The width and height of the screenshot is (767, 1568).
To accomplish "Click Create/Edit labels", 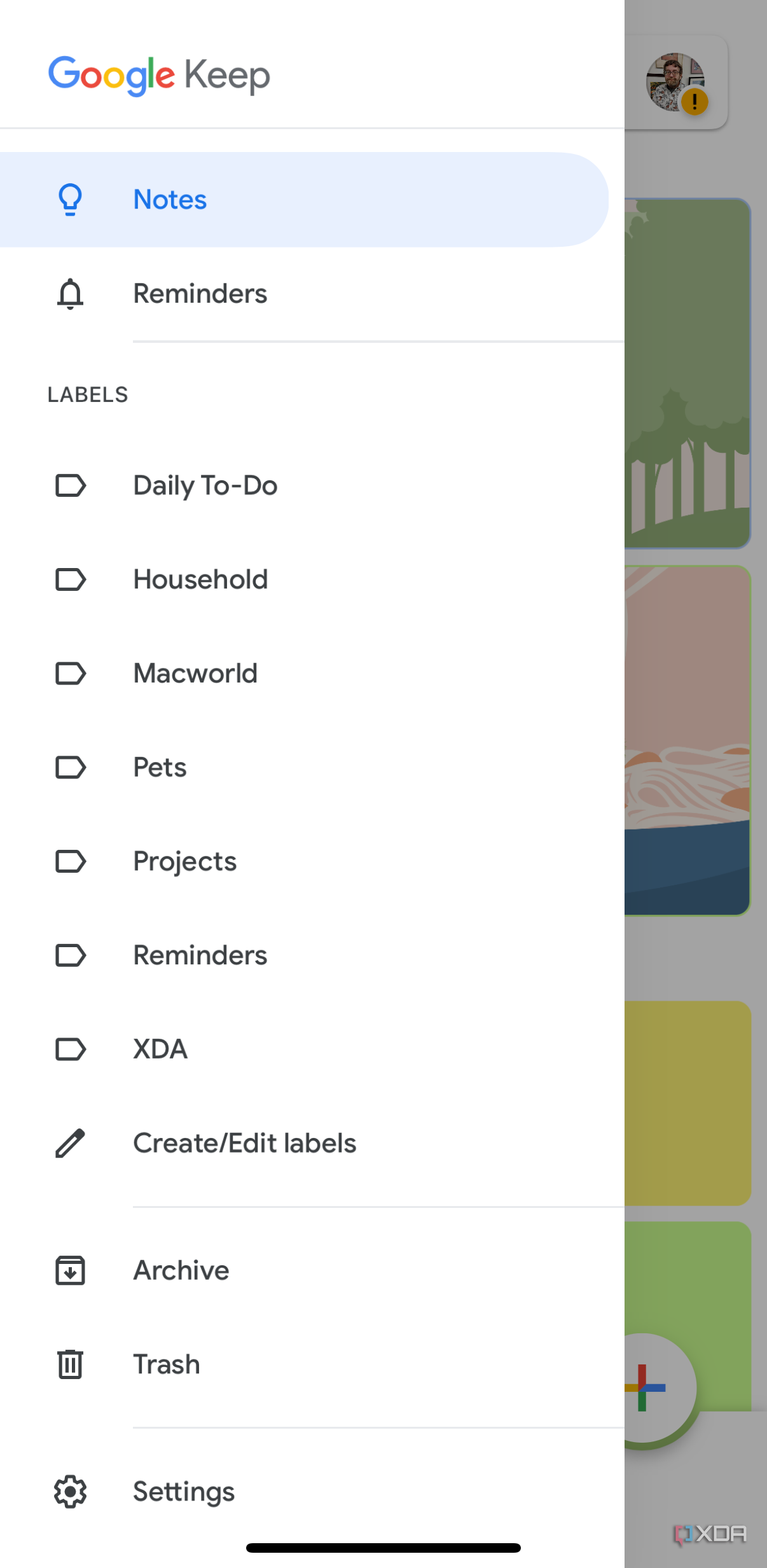I will [x=244, y=1142].
